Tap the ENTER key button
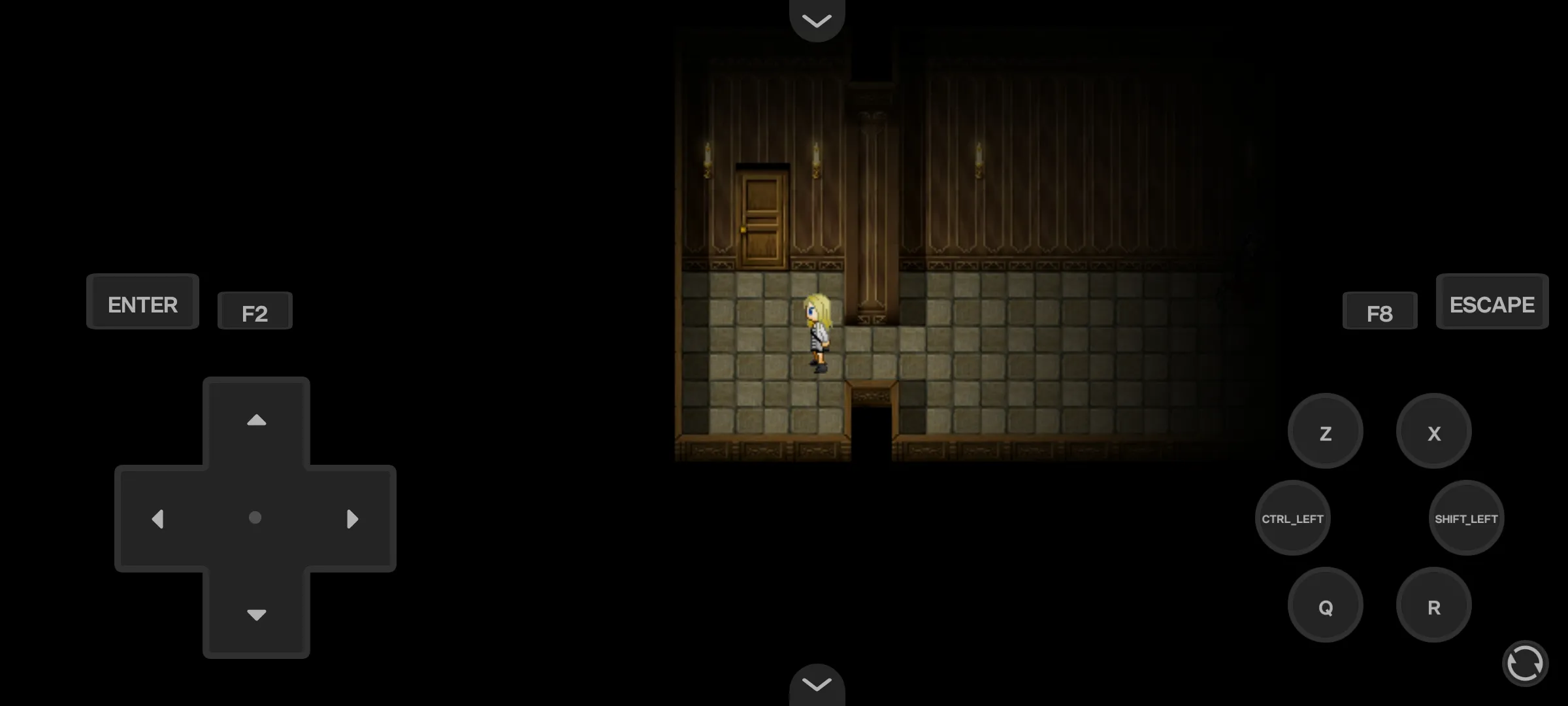This screenshot has height=706, width=1568. 142,302
